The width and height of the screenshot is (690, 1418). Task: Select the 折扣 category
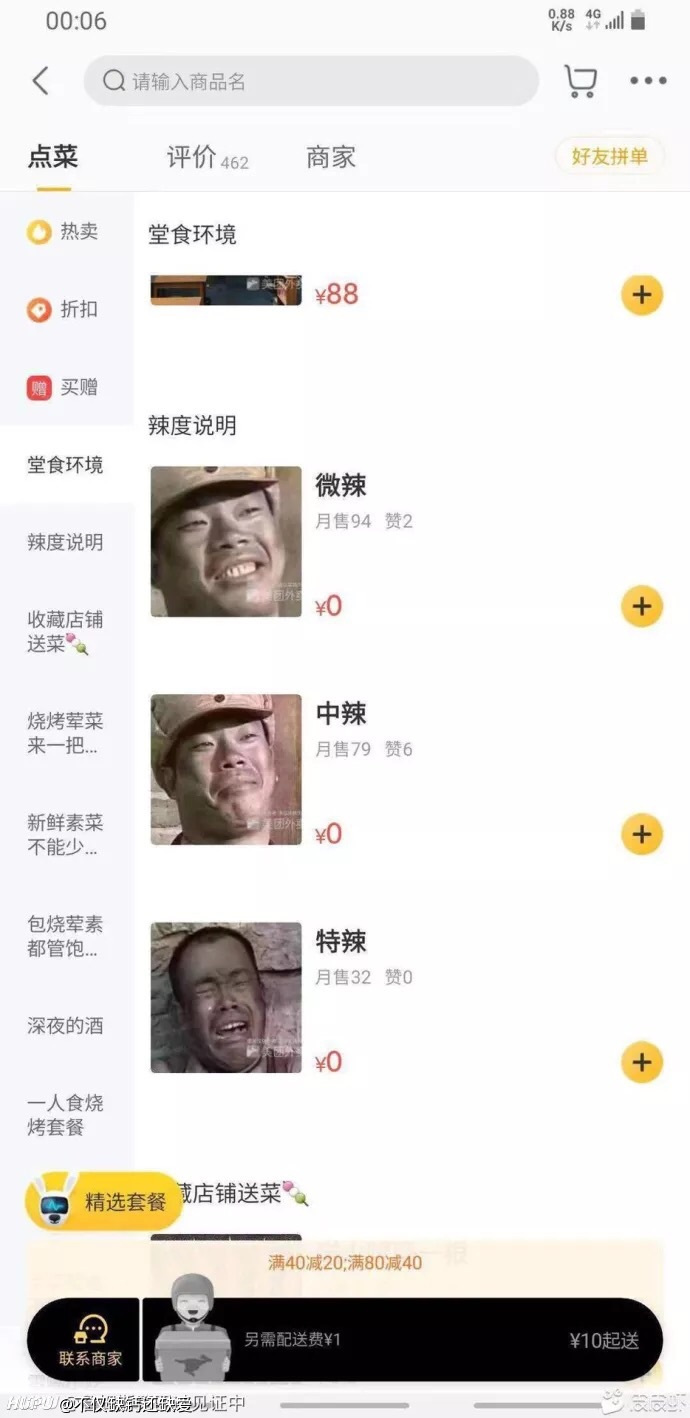click(x=66, y=310)
